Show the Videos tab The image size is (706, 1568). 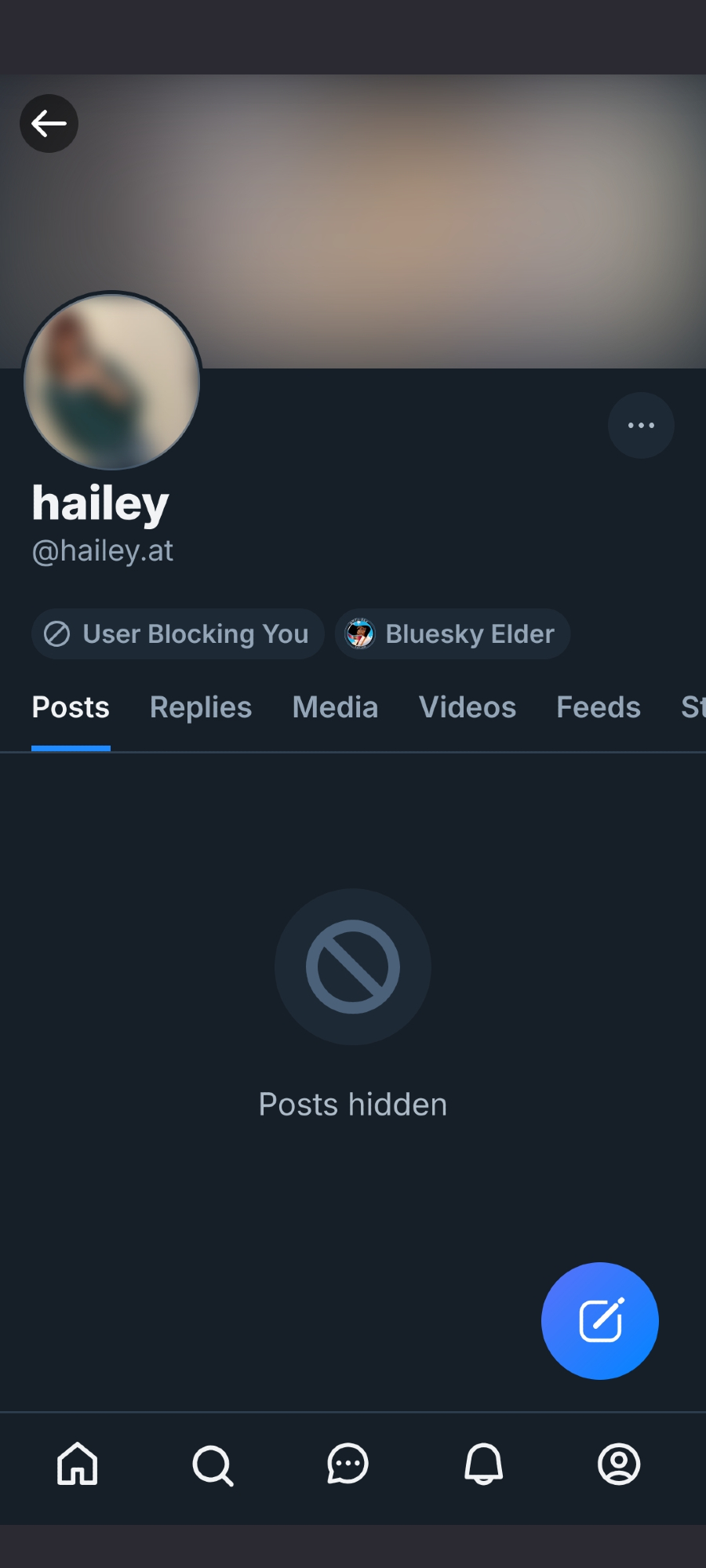click(x=468, y=707)
